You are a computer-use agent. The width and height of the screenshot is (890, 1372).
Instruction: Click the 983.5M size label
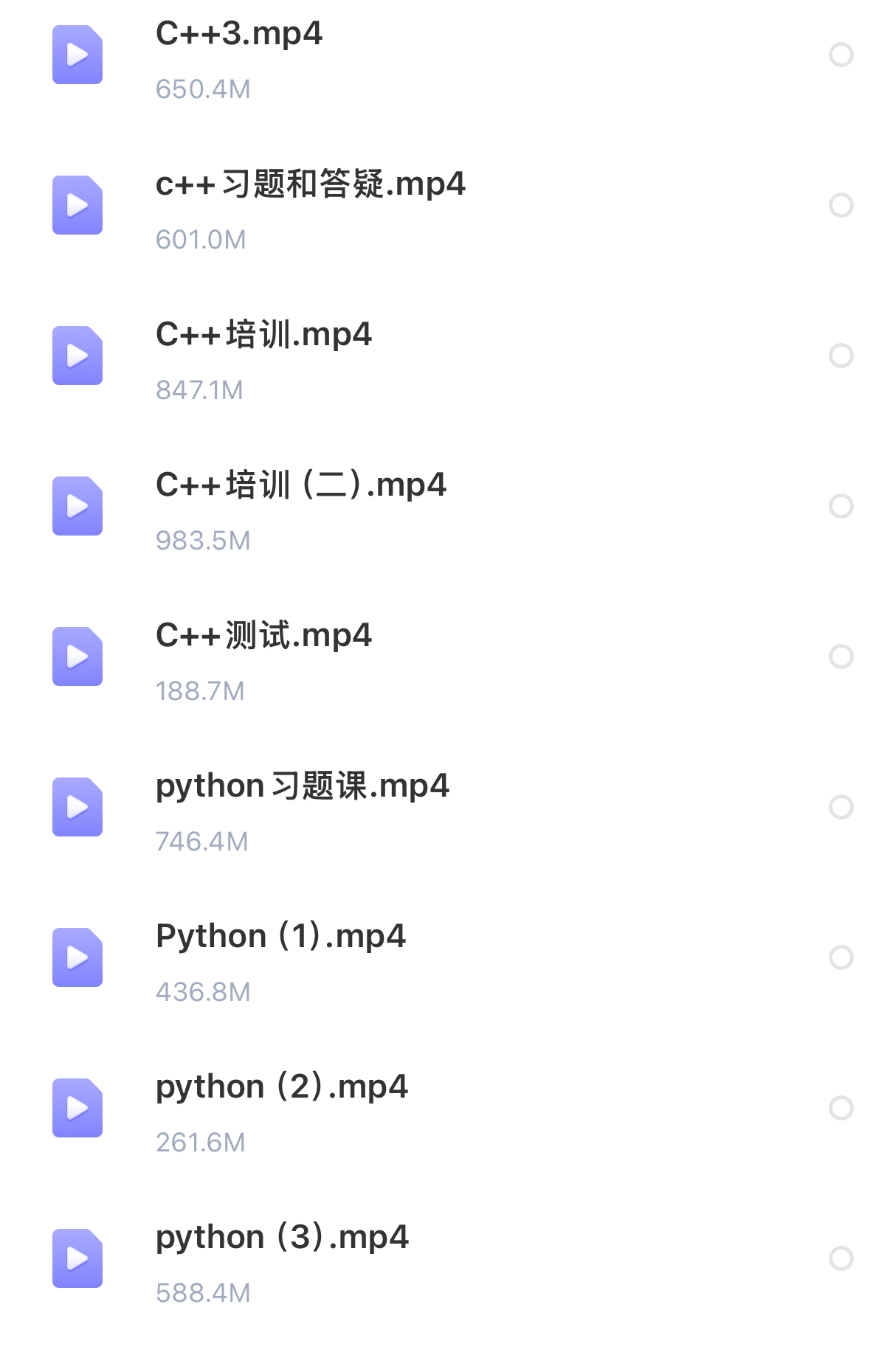(203, 540)
